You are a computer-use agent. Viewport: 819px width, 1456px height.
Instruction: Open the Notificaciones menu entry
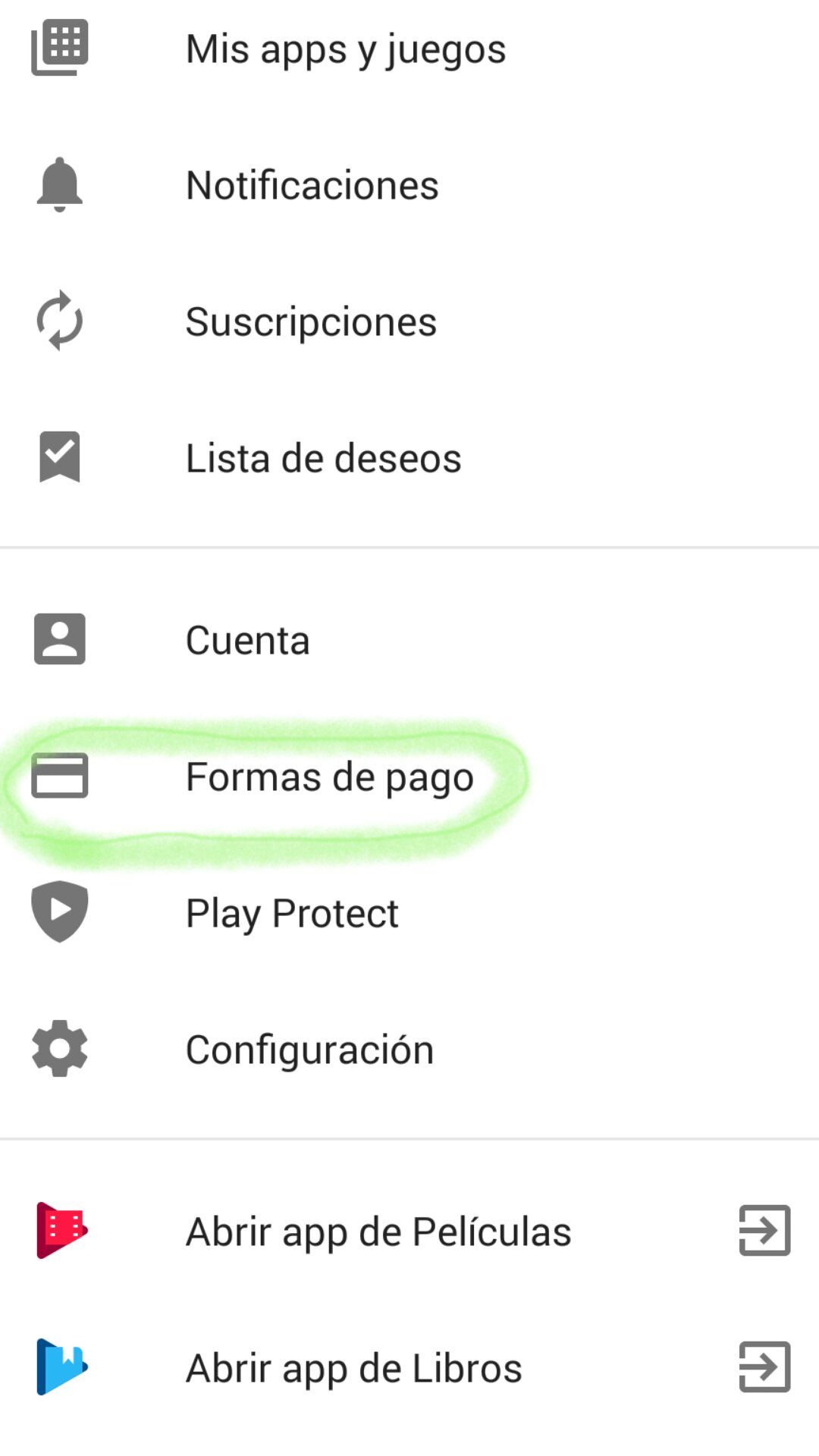(x=312, y=184)
